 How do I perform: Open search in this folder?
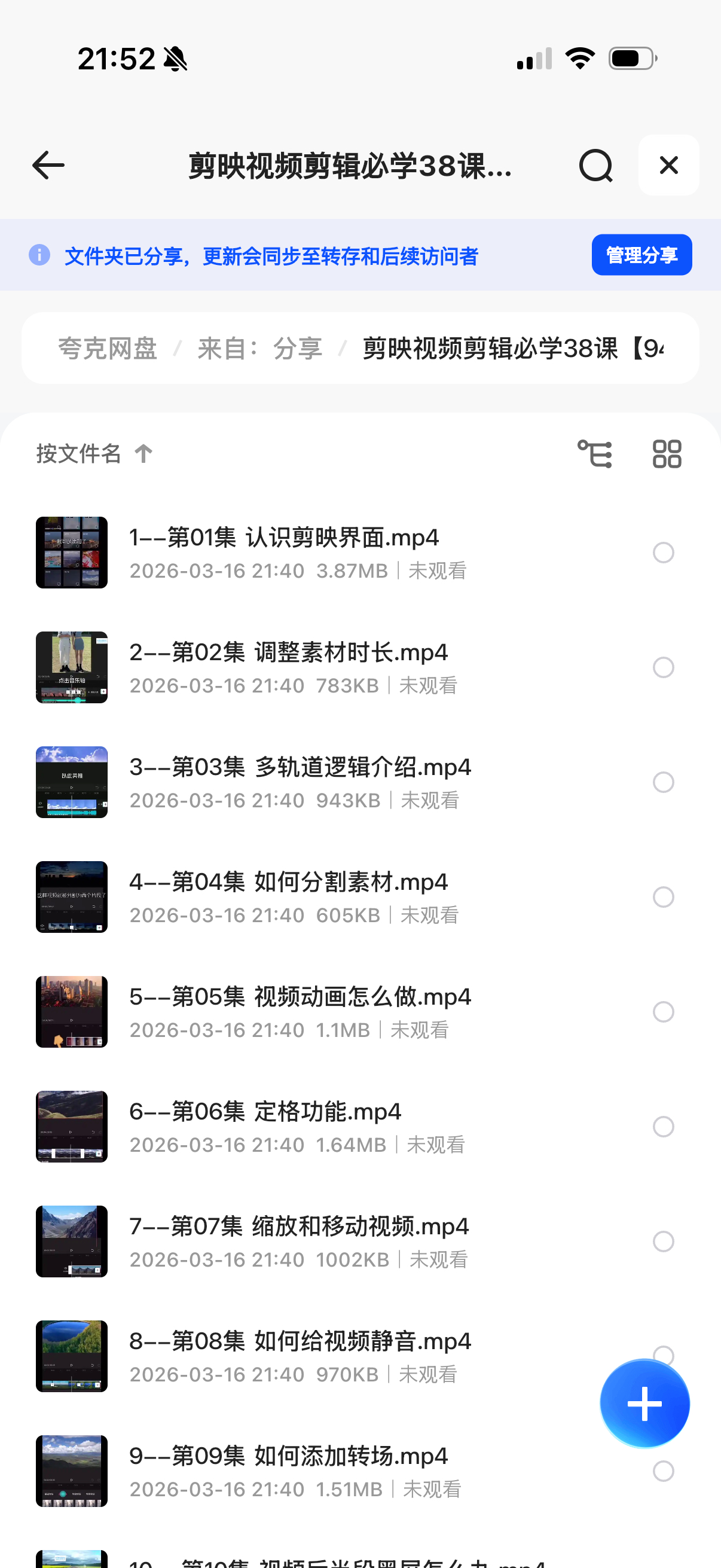coord(595,166)
